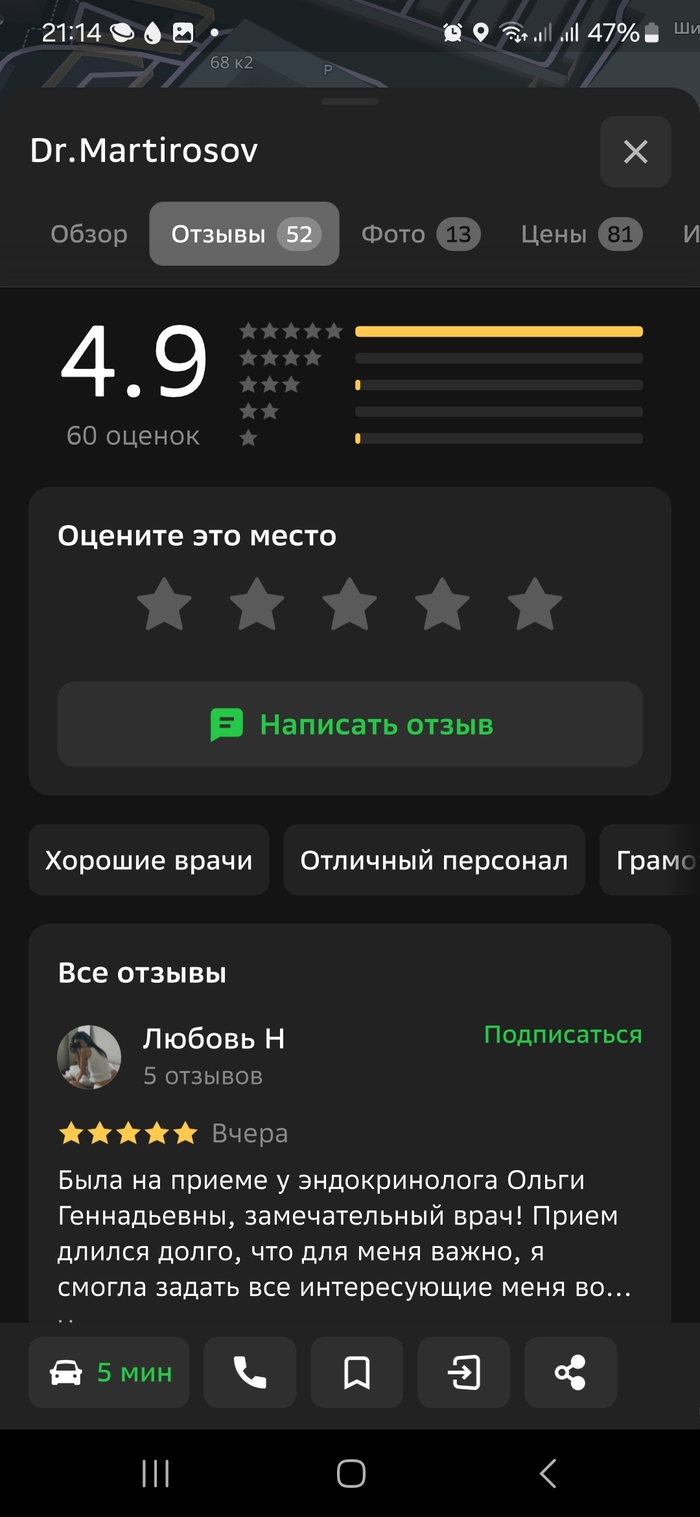Share this place
Viewport: 700px width, 1517px height.
click(x=570, y=1373)
